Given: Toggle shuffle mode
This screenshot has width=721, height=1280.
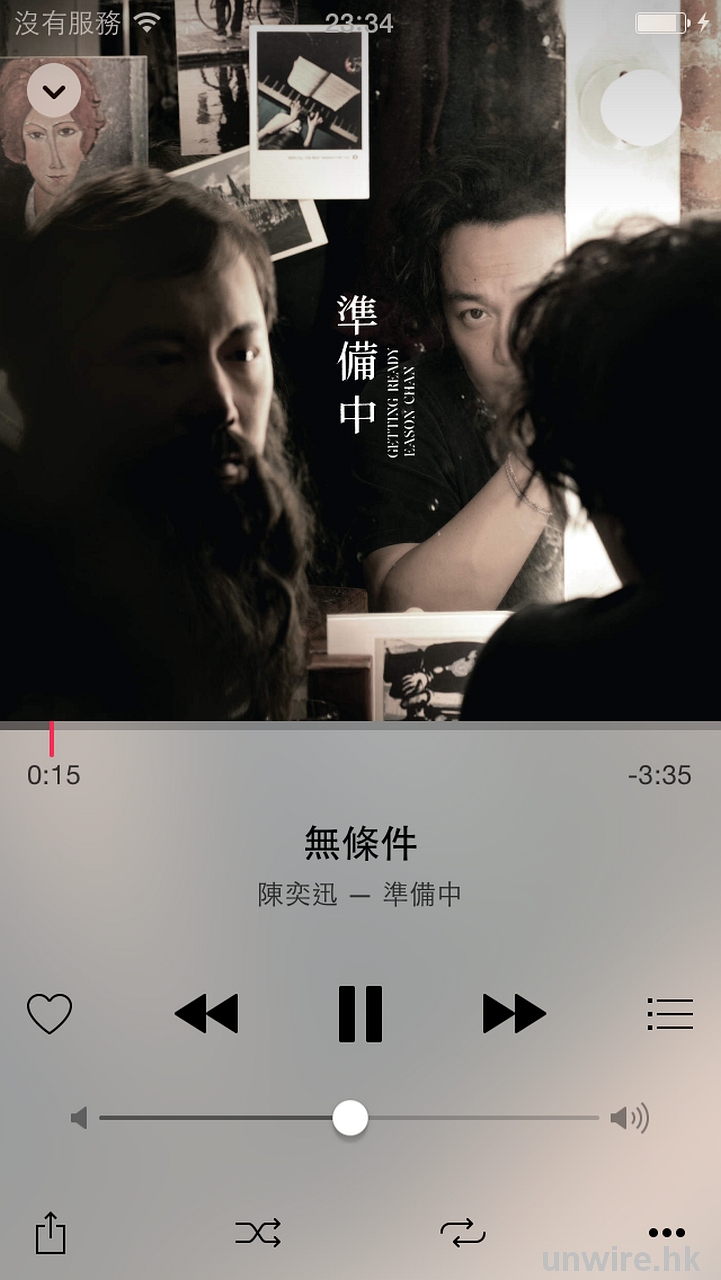Looking at the screenshot, I should [258, 1232].
